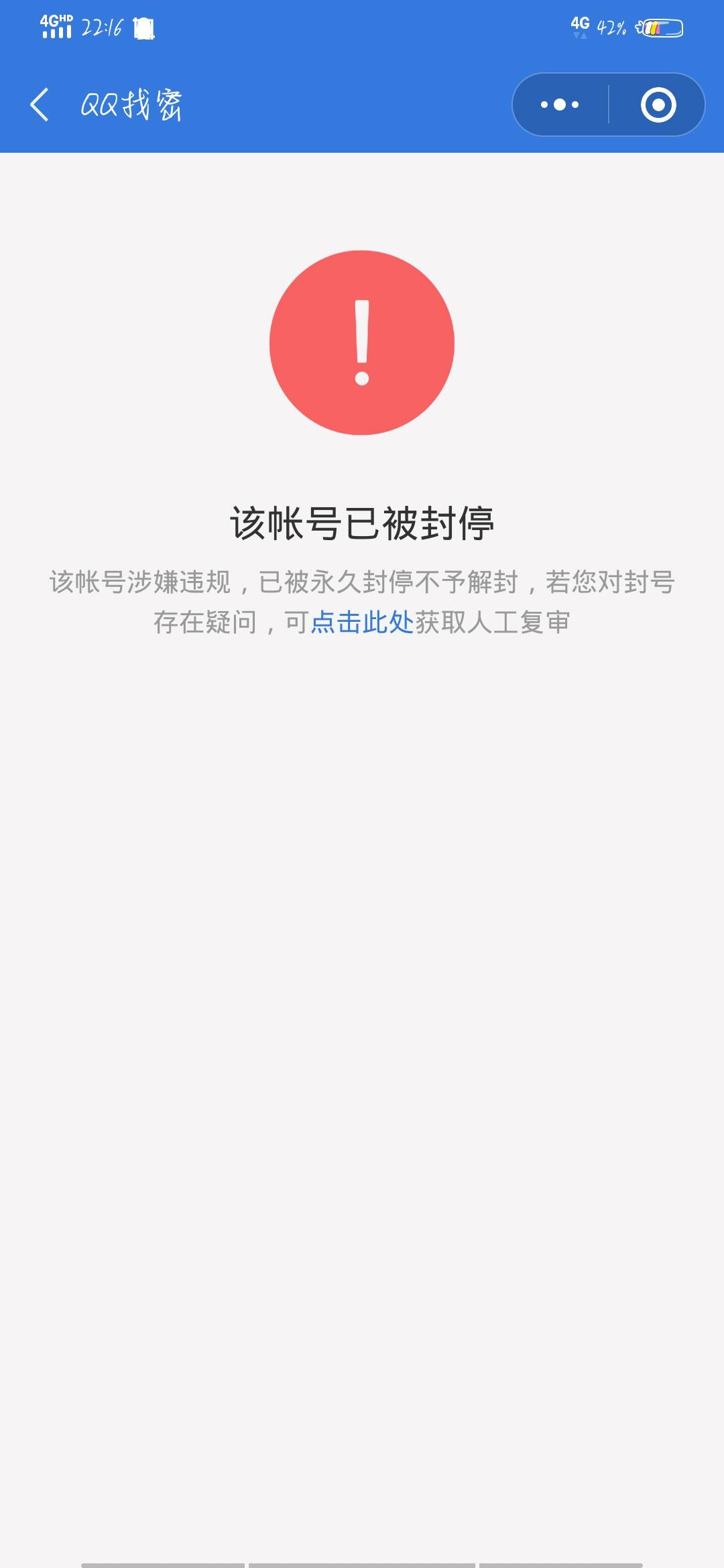This screenshot has width=724, height=1568.
Task: Tap the back chevron to exit
Action: tap(42, 104)
